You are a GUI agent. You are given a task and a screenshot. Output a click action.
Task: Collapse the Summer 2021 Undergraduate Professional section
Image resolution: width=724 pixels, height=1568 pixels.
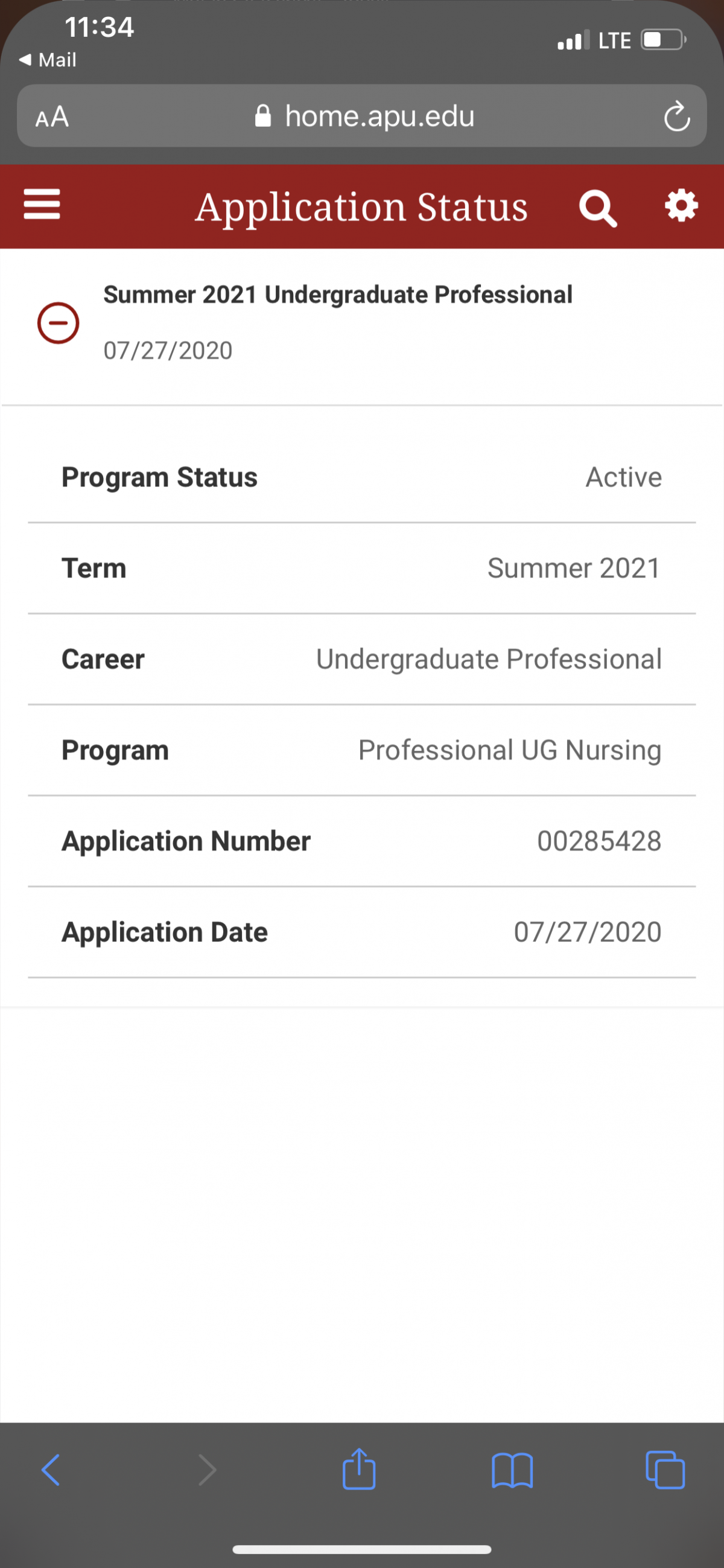59,323
